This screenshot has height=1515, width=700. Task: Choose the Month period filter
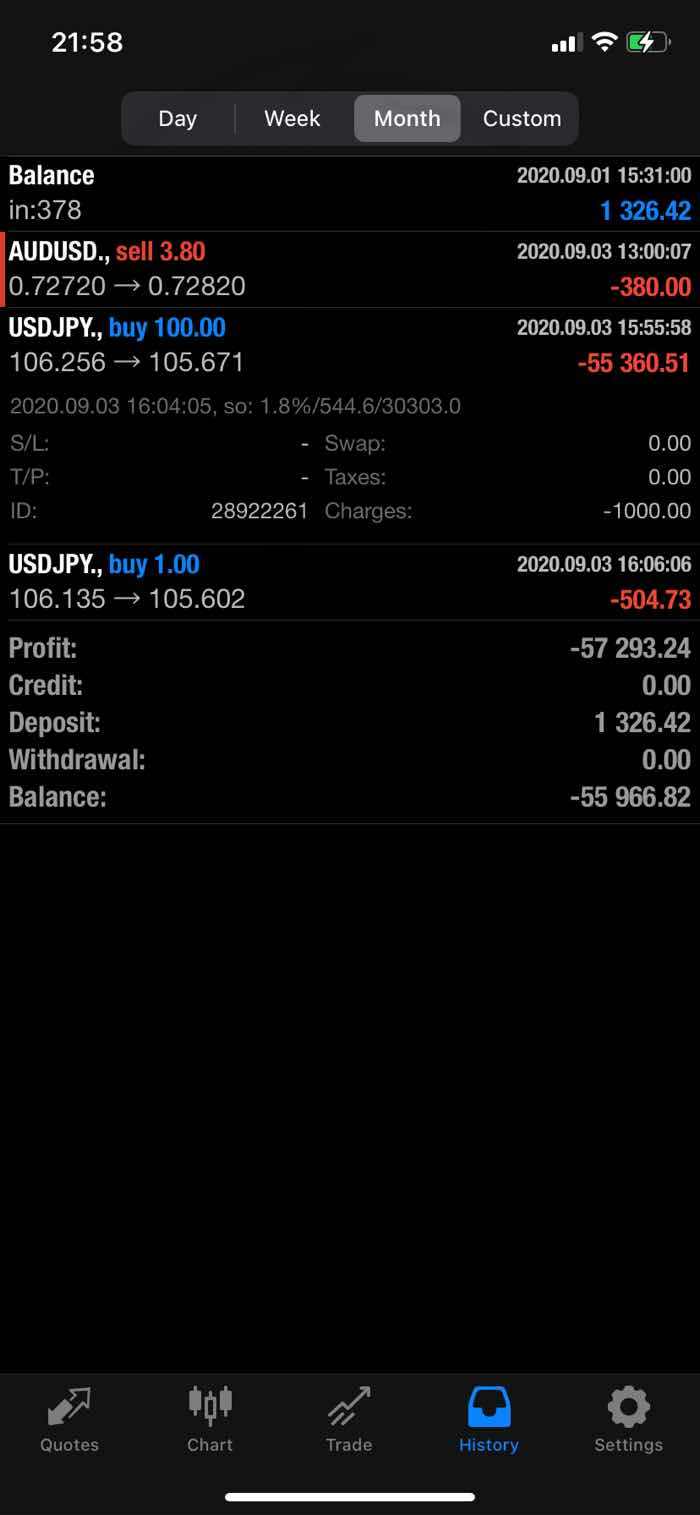tap(407, 119)
